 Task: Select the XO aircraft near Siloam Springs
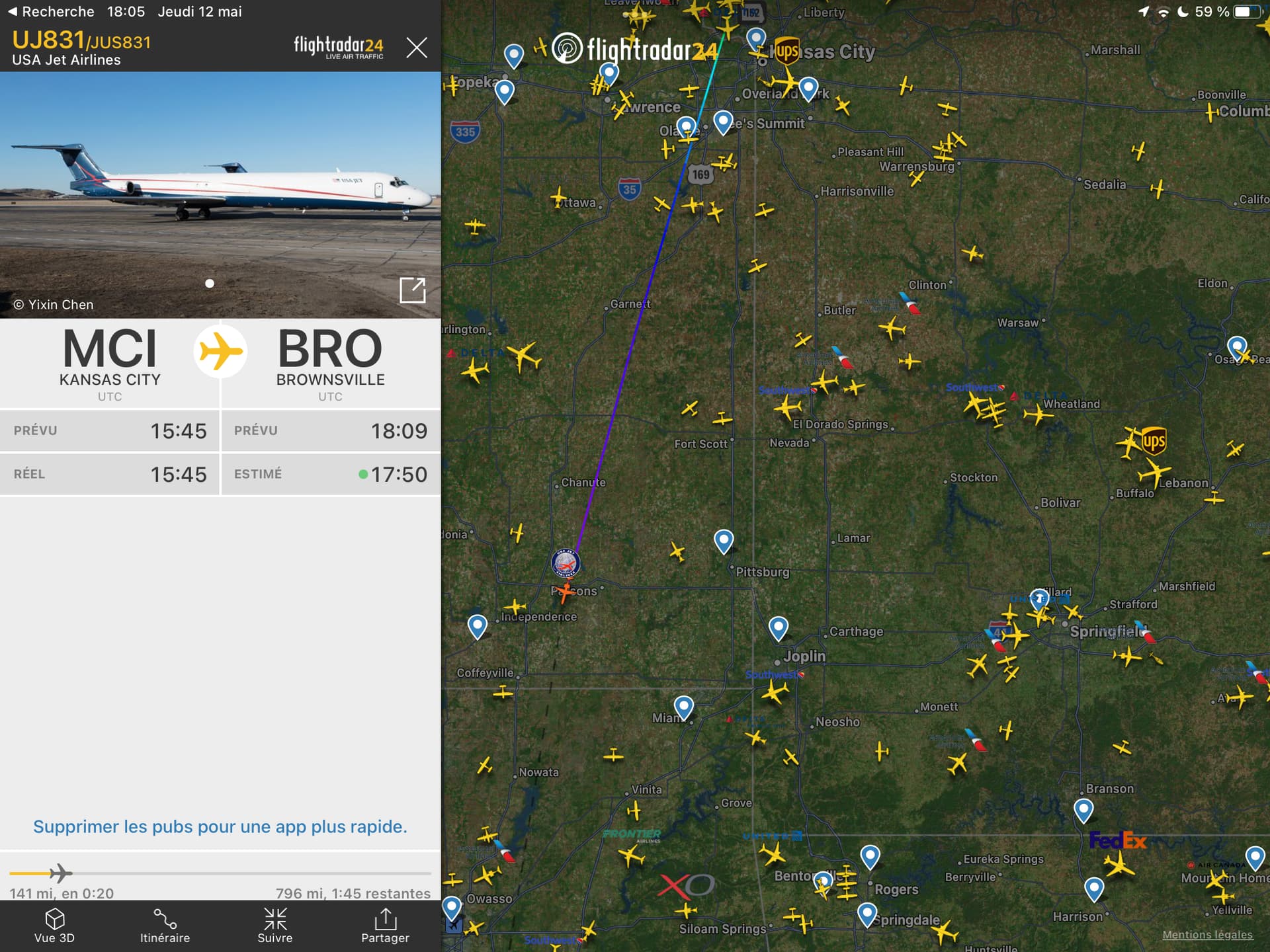tap(685, 910)
